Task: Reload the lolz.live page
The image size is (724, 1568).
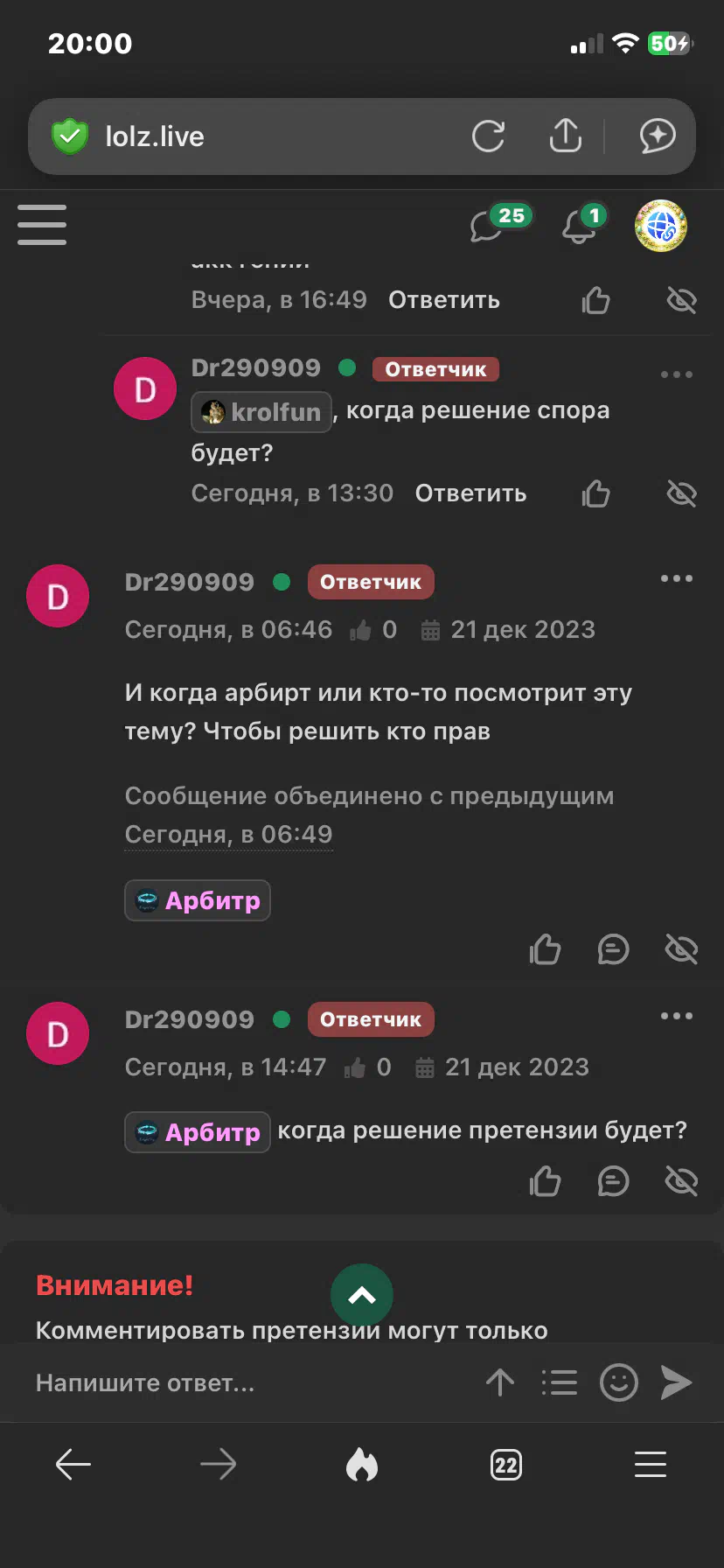Action: tap(488, 136)
